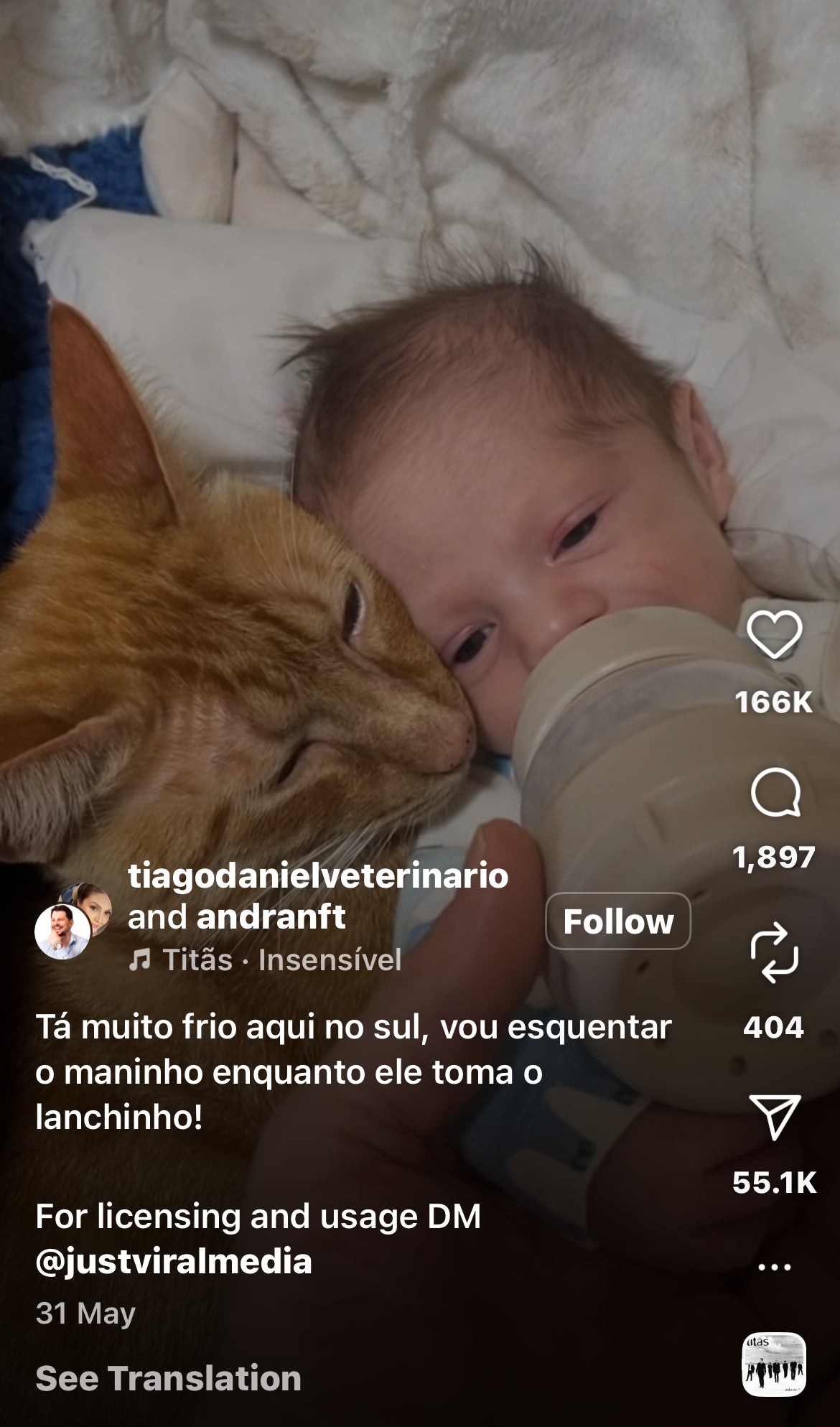Like this reel with the heart icon
This screenshot has height=1427, width=840.
(x=774, y=635)
